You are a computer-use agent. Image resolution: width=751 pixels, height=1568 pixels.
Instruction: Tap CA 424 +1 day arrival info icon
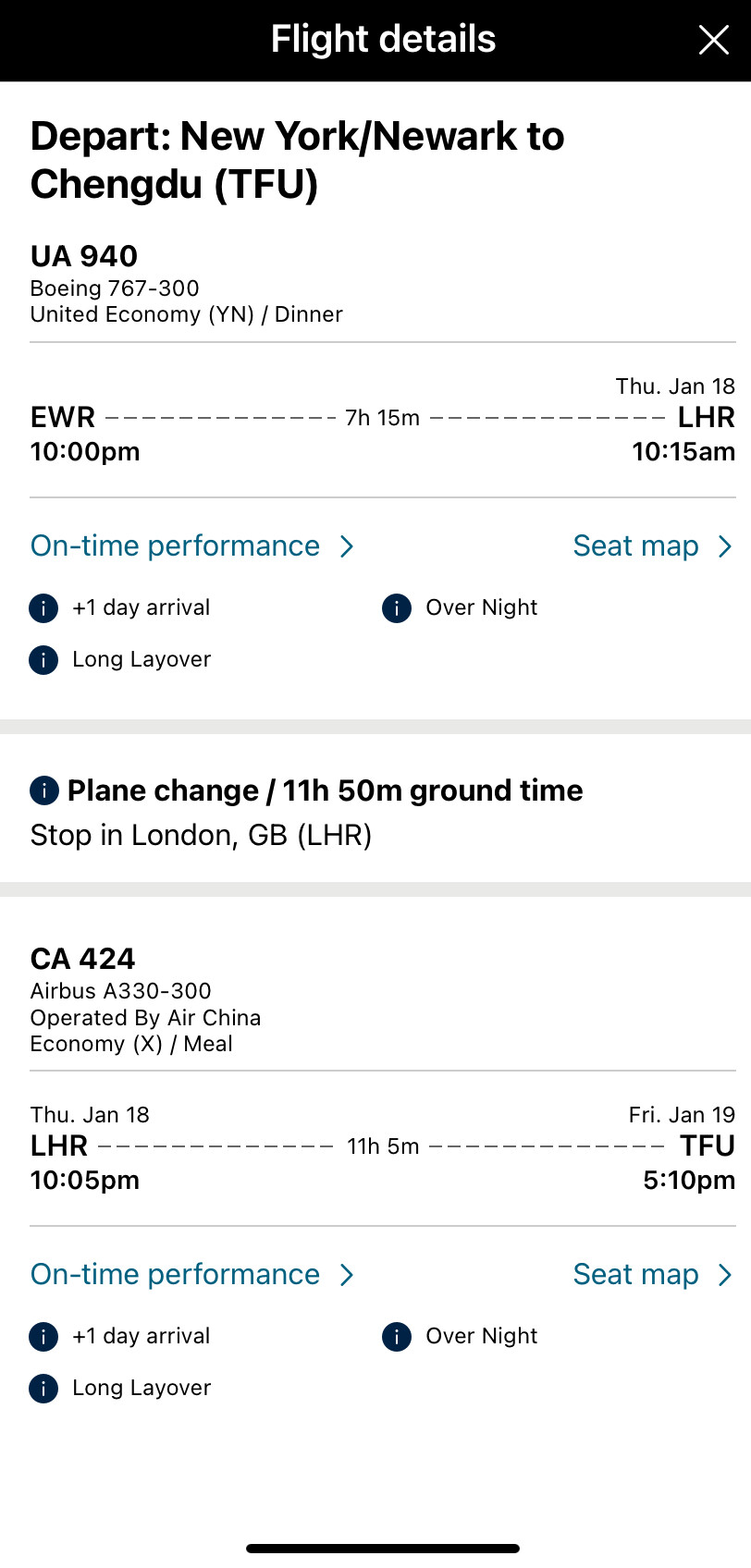[x=43, y=1337]
